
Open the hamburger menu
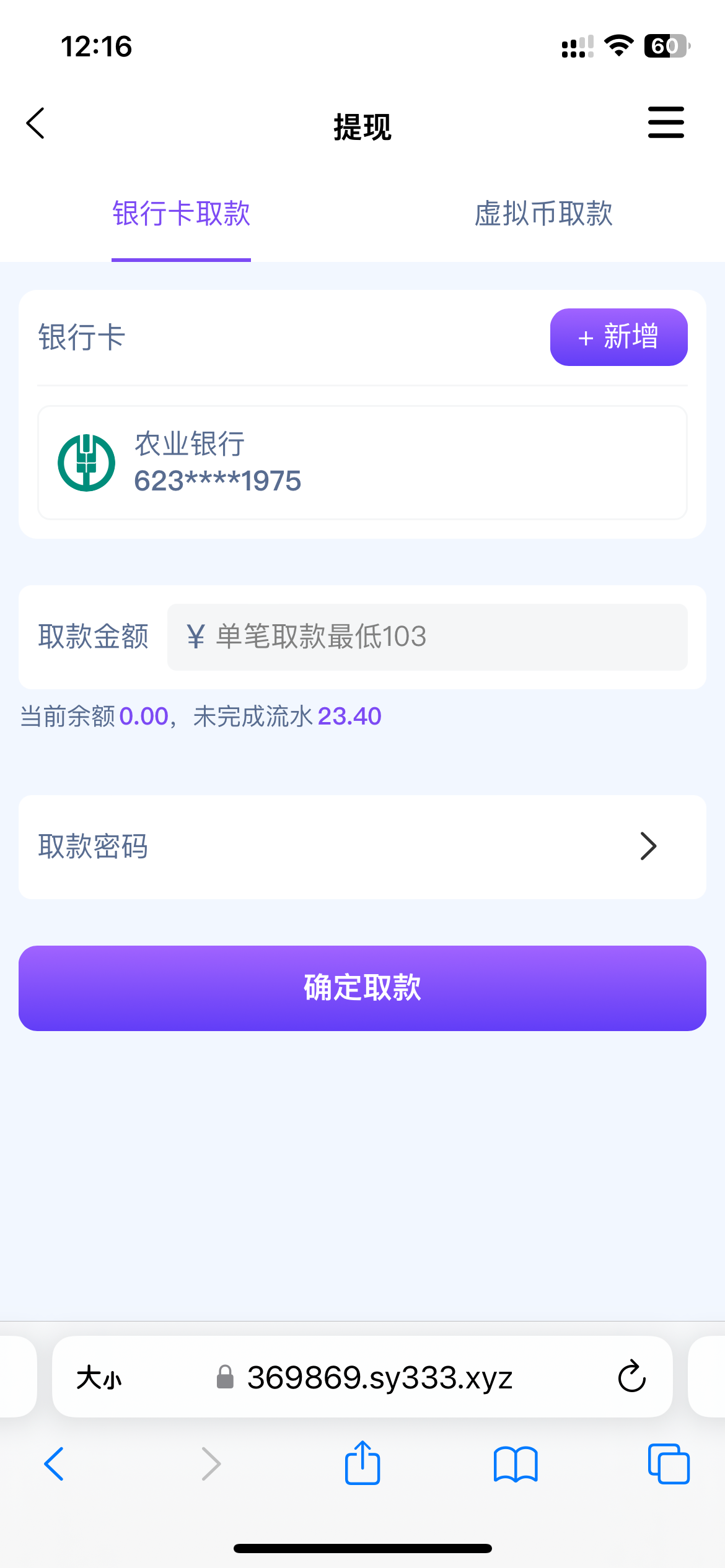click(666, 123)
